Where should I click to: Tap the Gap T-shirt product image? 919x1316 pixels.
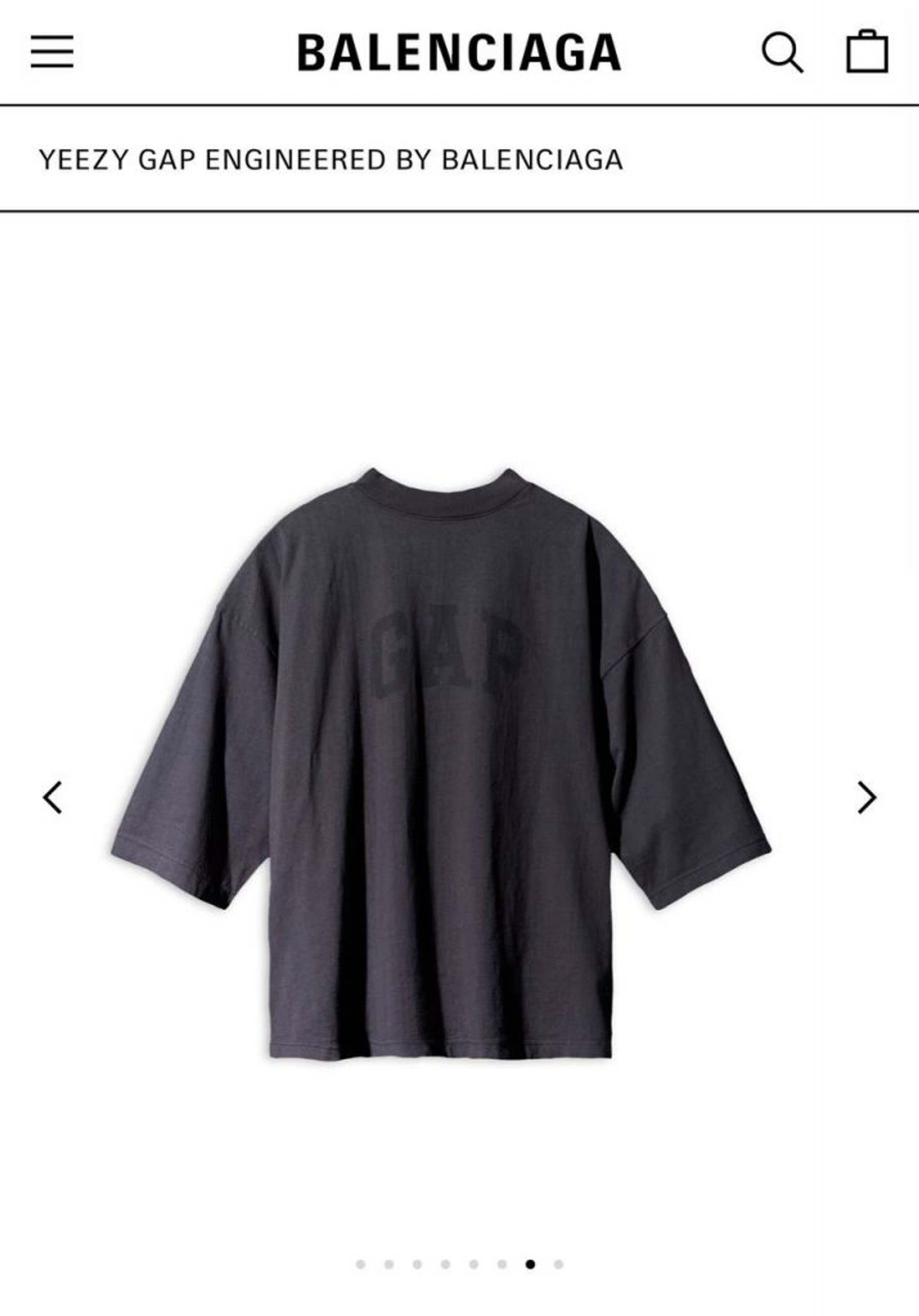click(442, 762)
